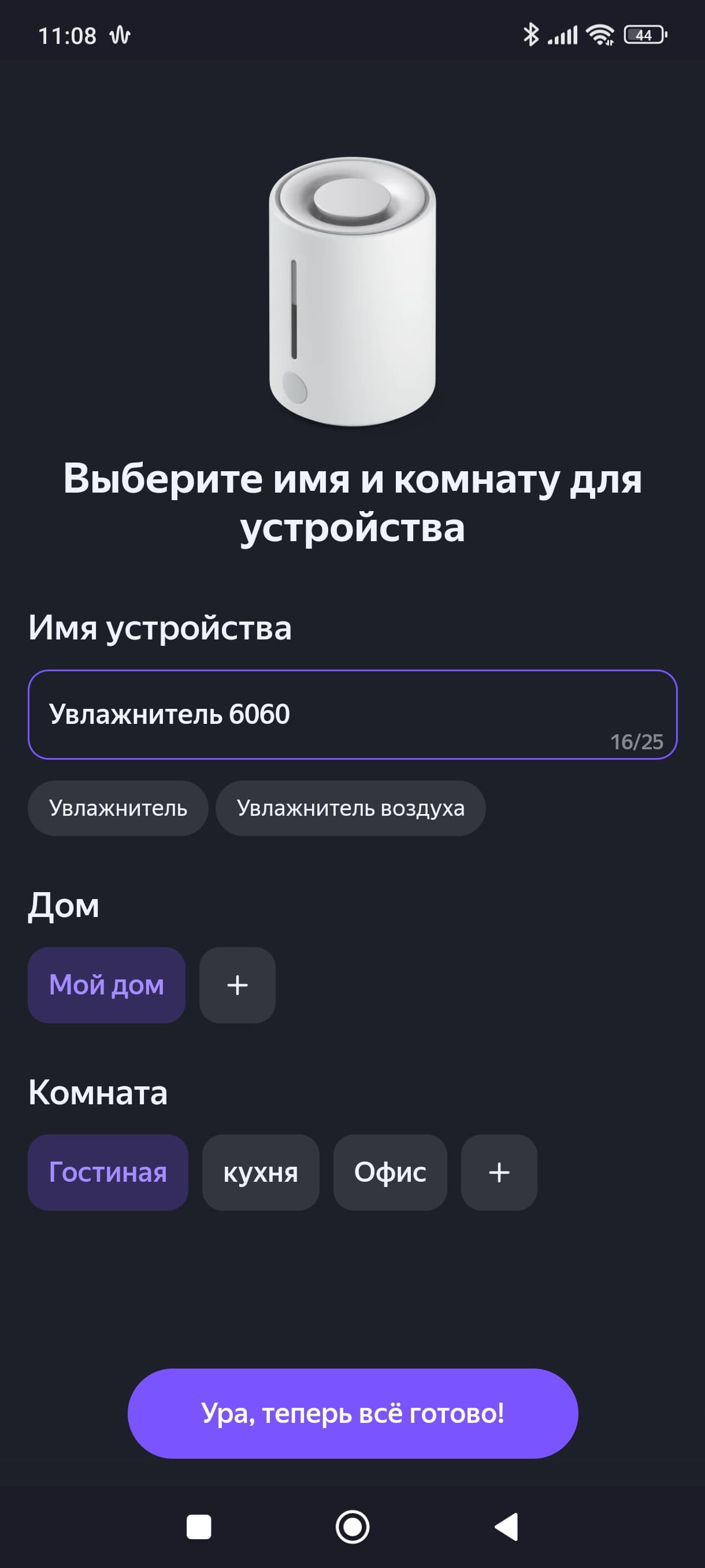This screenshot has width=705, height=1568.
Task: Select the 'Офис' room
Action: point(390,1173)
